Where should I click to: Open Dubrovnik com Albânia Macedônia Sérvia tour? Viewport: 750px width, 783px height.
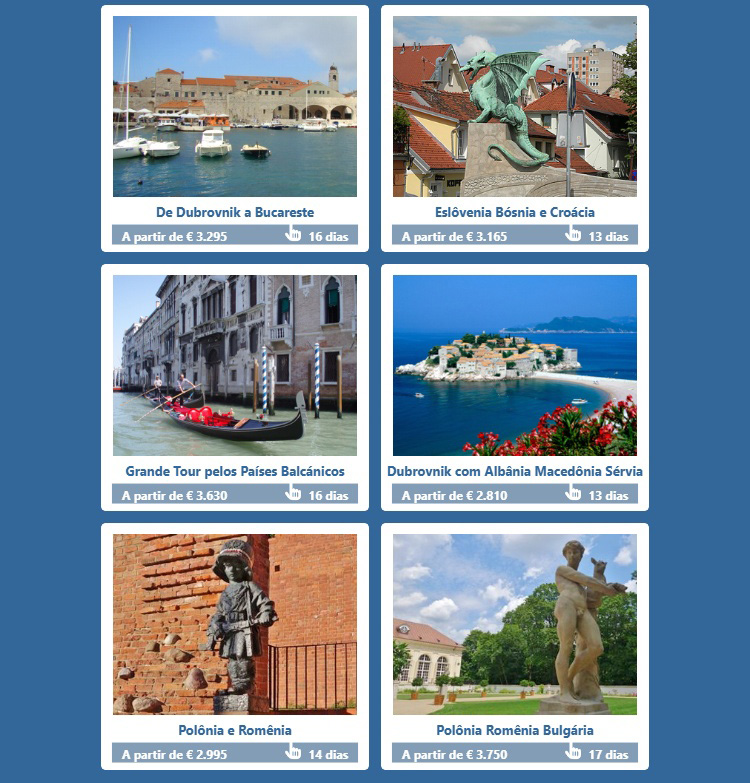tap(515, 471)
